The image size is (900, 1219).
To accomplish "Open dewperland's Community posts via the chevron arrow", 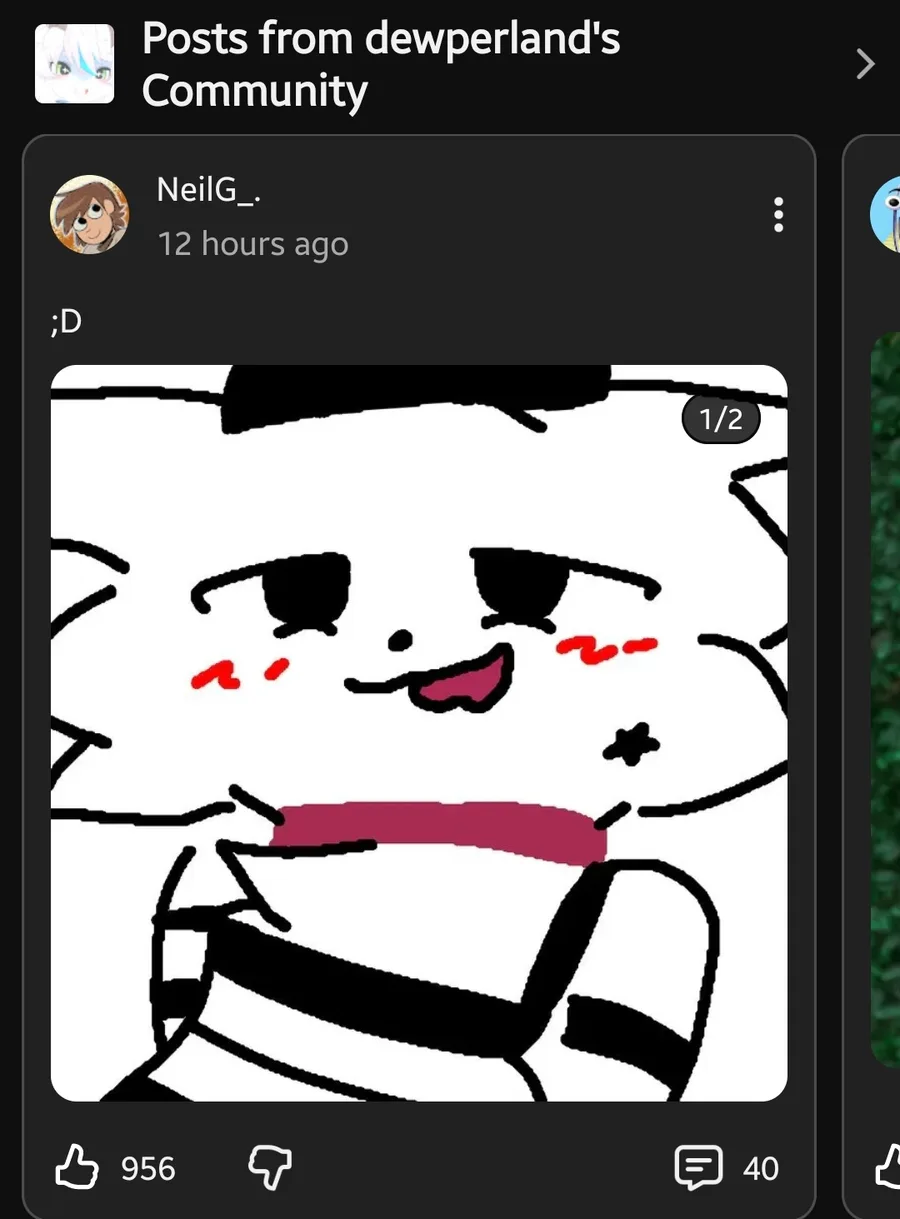I will pos(865,65).
